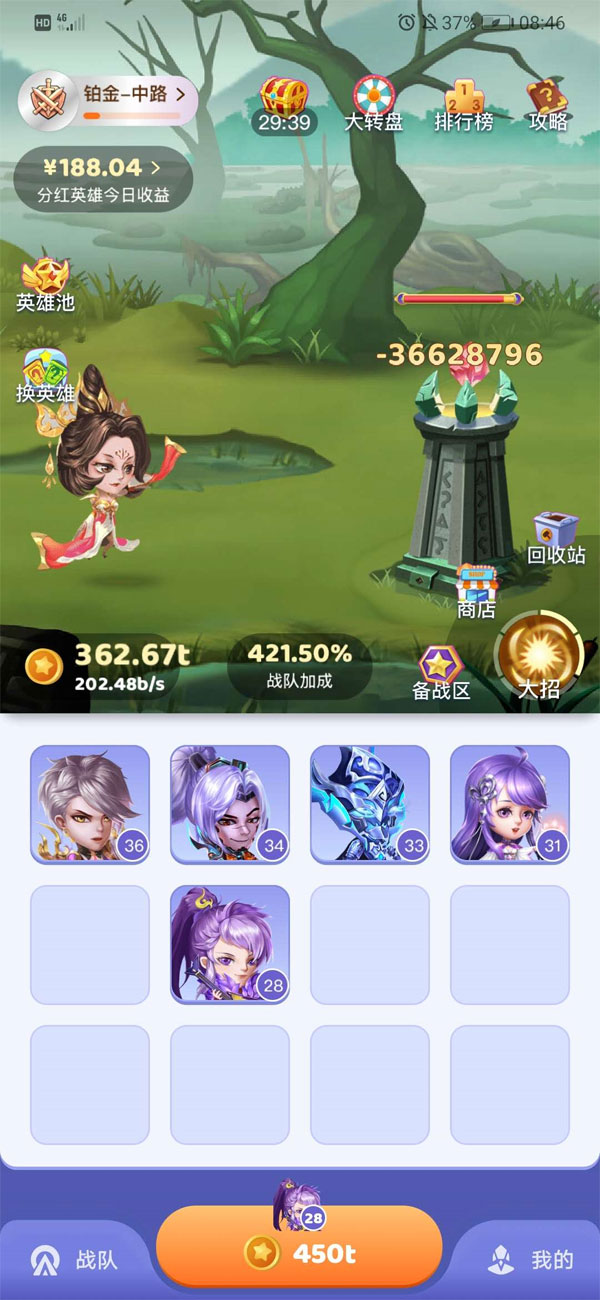Tap 换英雄 to swap heroes
Viewport: 600px width, 1300px height.
(45, 377)
